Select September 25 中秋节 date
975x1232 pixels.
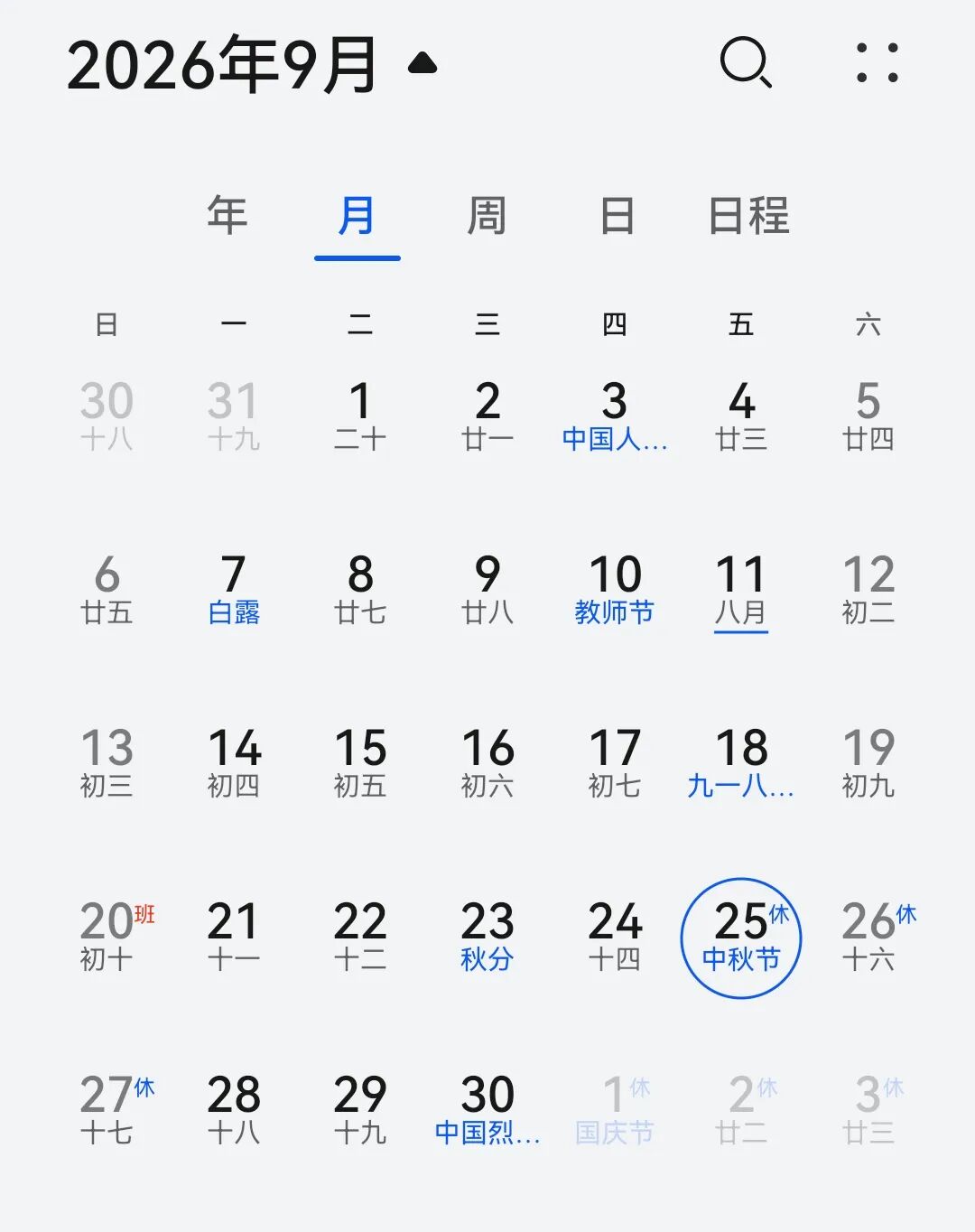tap(740, 938)
